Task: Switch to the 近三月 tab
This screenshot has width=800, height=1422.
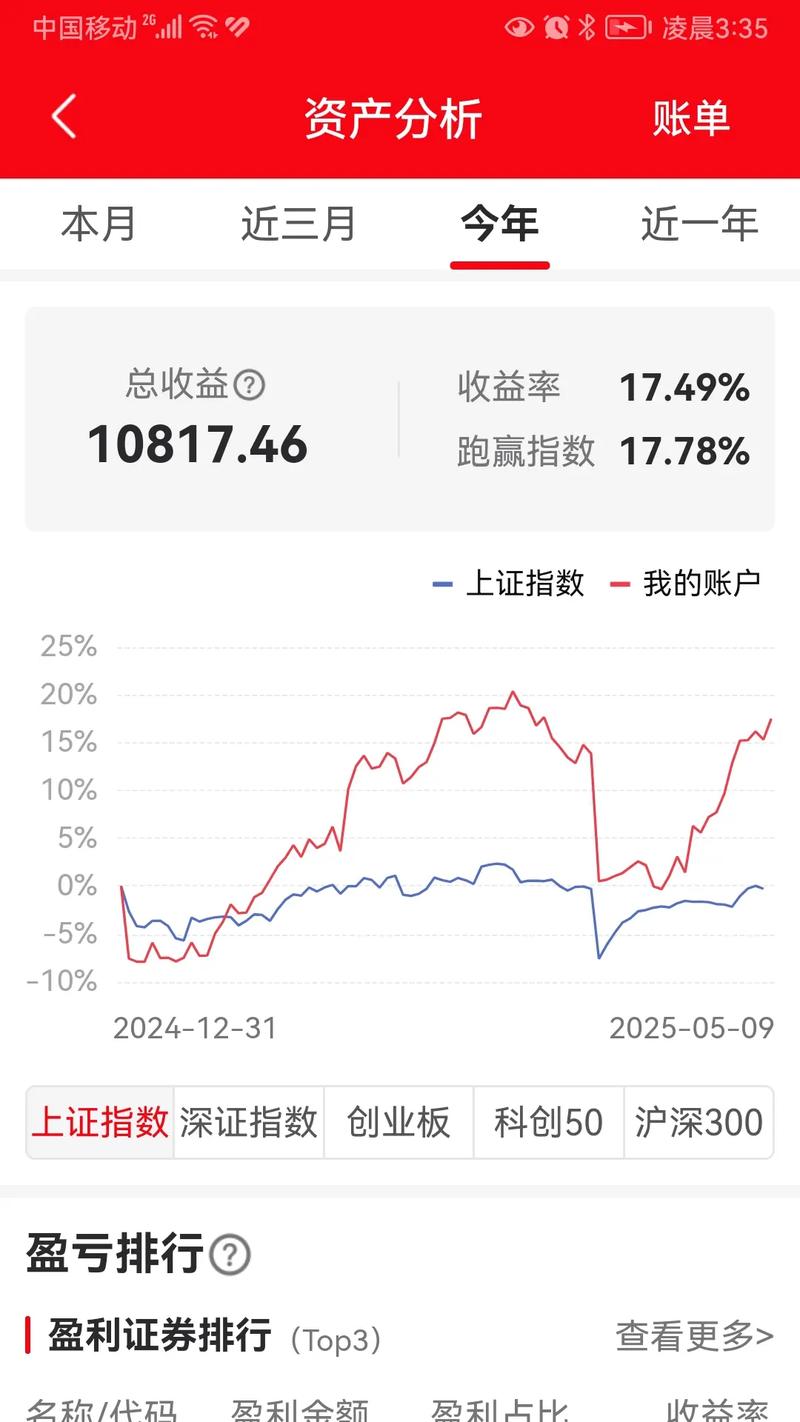Action: tap(296, 225)
